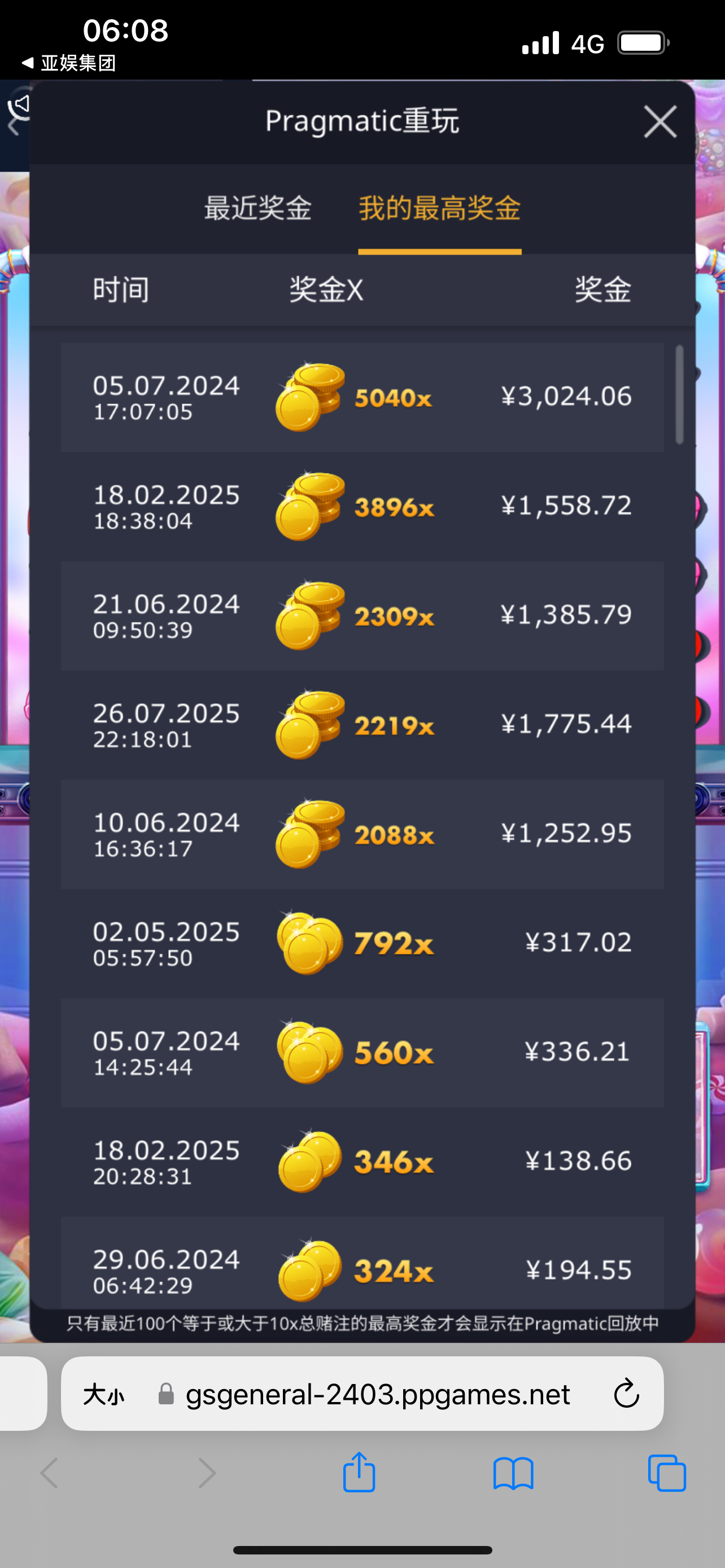Close the Pragmatic重玩 dialog
The width and height of the screenshot is (725, 1568).
[660, 122]
